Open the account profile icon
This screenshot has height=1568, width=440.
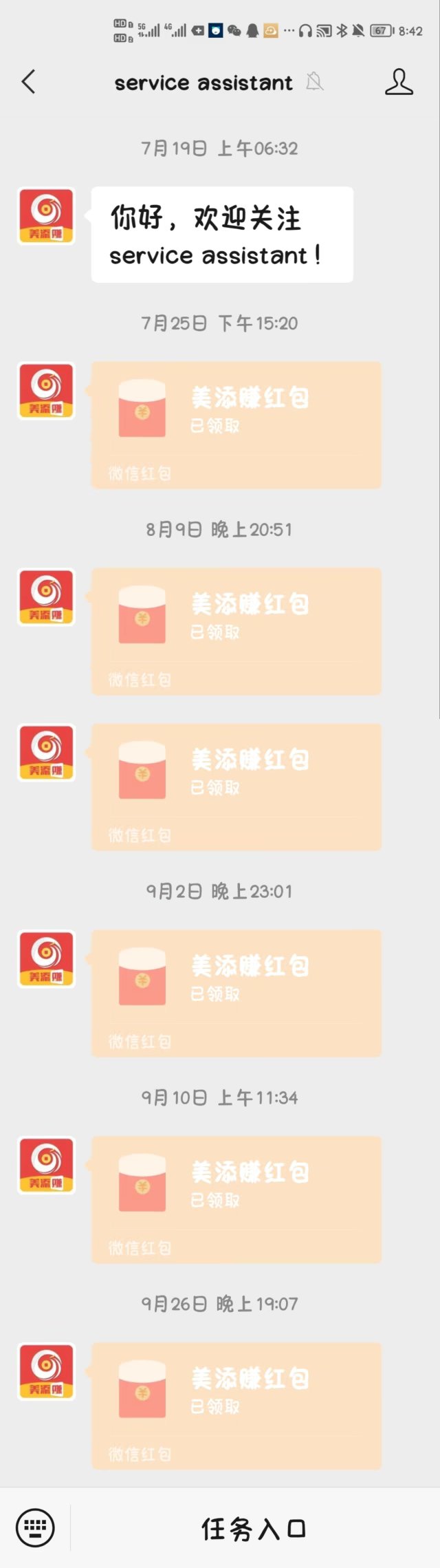(x=398, y=82)
